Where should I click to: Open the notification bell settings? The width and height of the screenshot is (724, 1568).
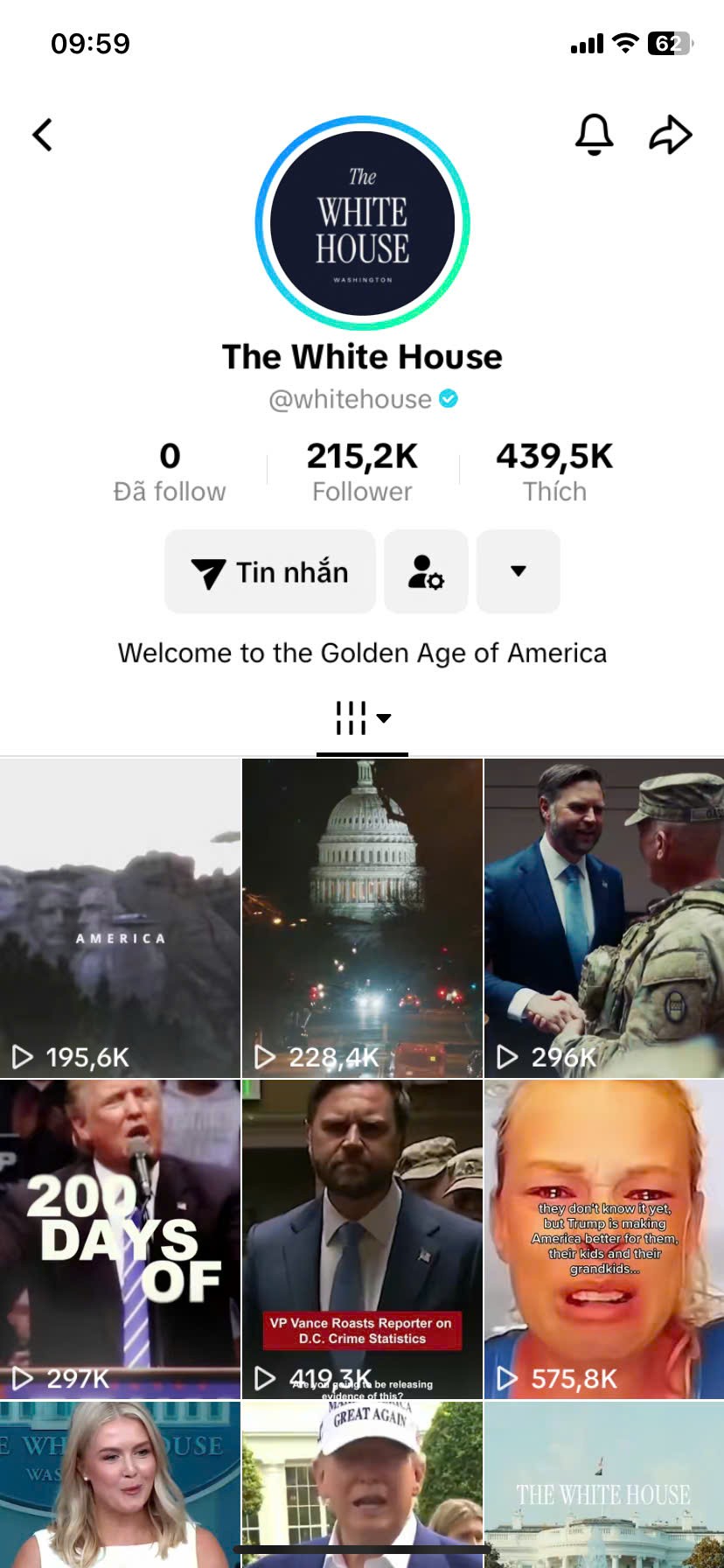point(594,135)
